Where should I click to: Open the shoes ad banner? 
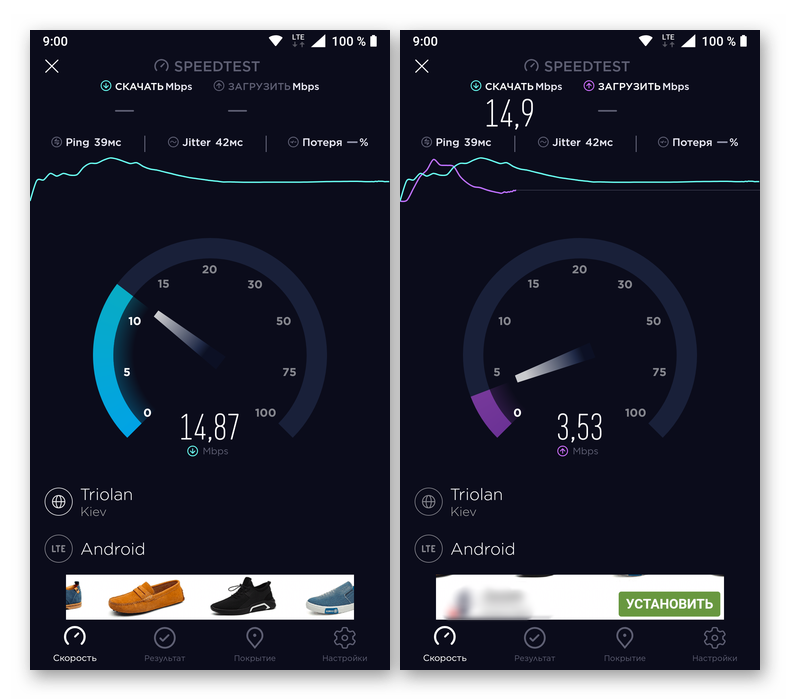210,596
